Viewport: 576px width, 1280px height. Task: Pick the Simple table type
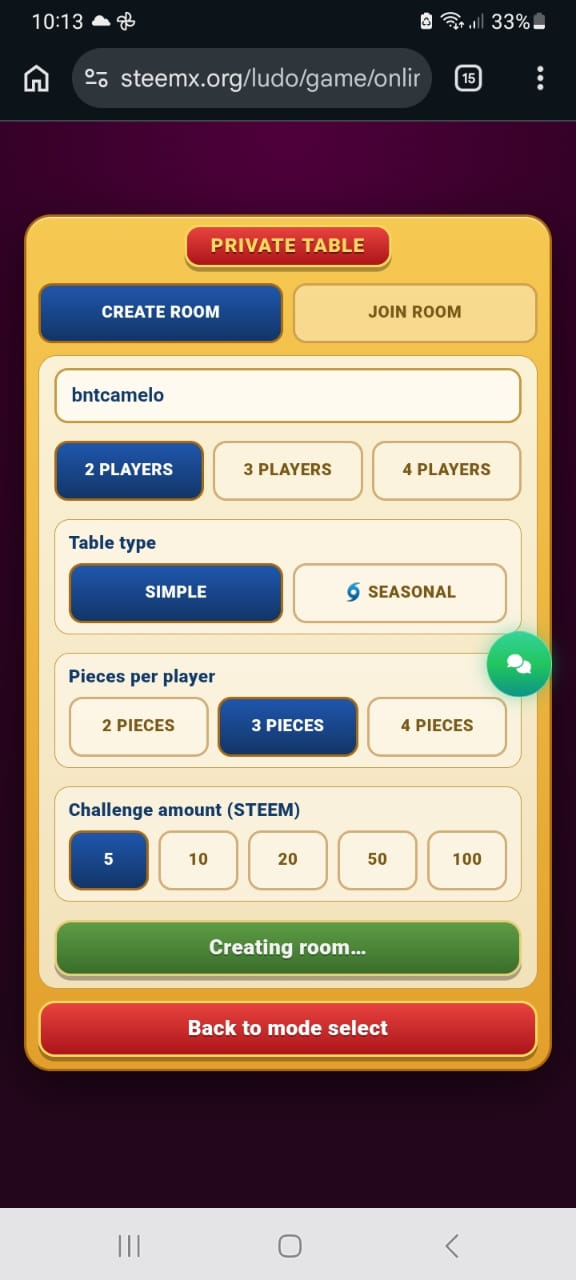coord(176,592)
